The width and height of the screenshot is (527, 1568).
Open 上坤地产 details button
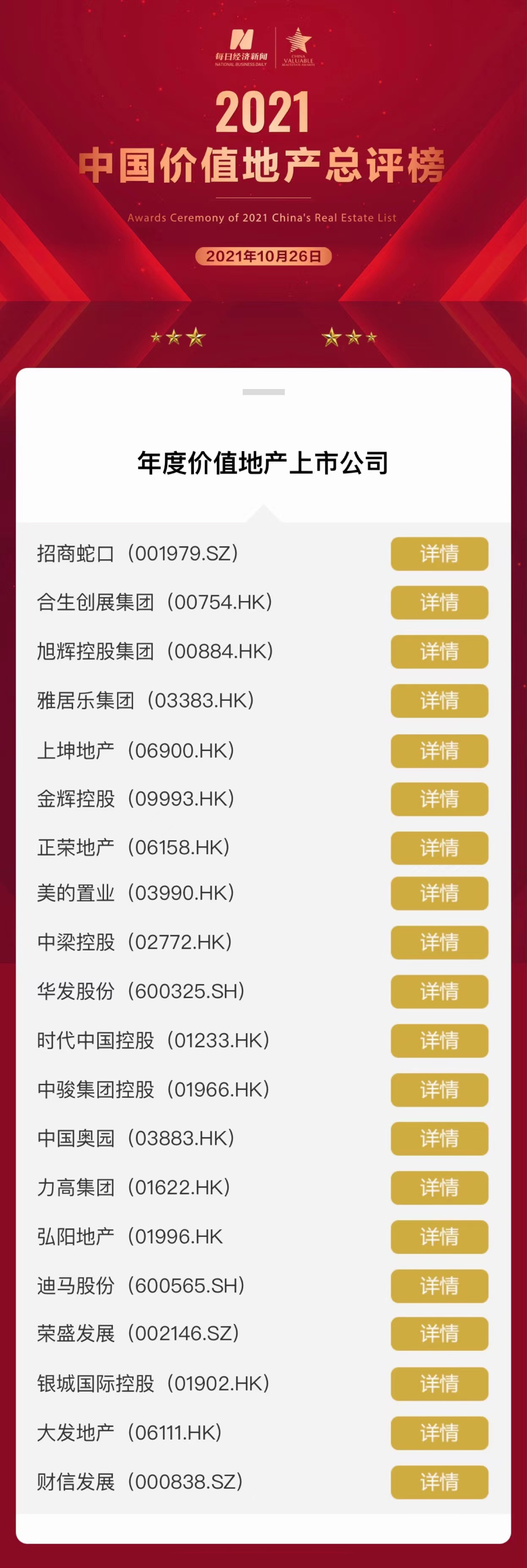point(439,751)
